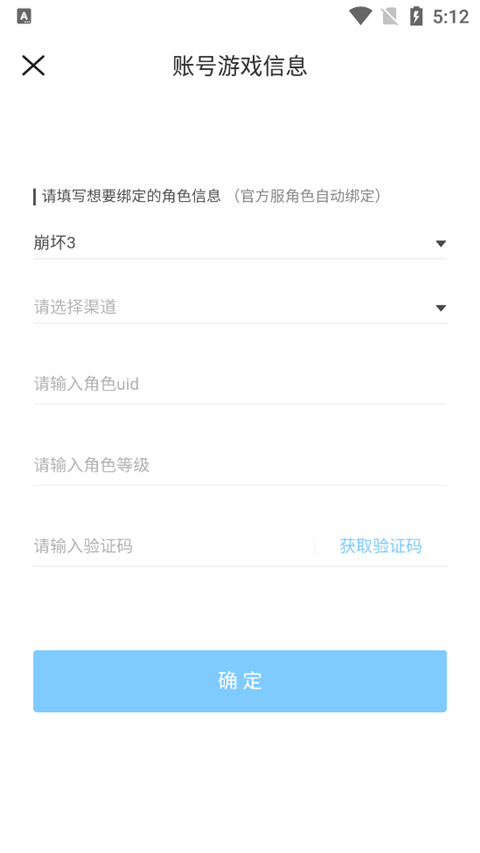Tap the 请输入角色等级 level field

[240, 465]
